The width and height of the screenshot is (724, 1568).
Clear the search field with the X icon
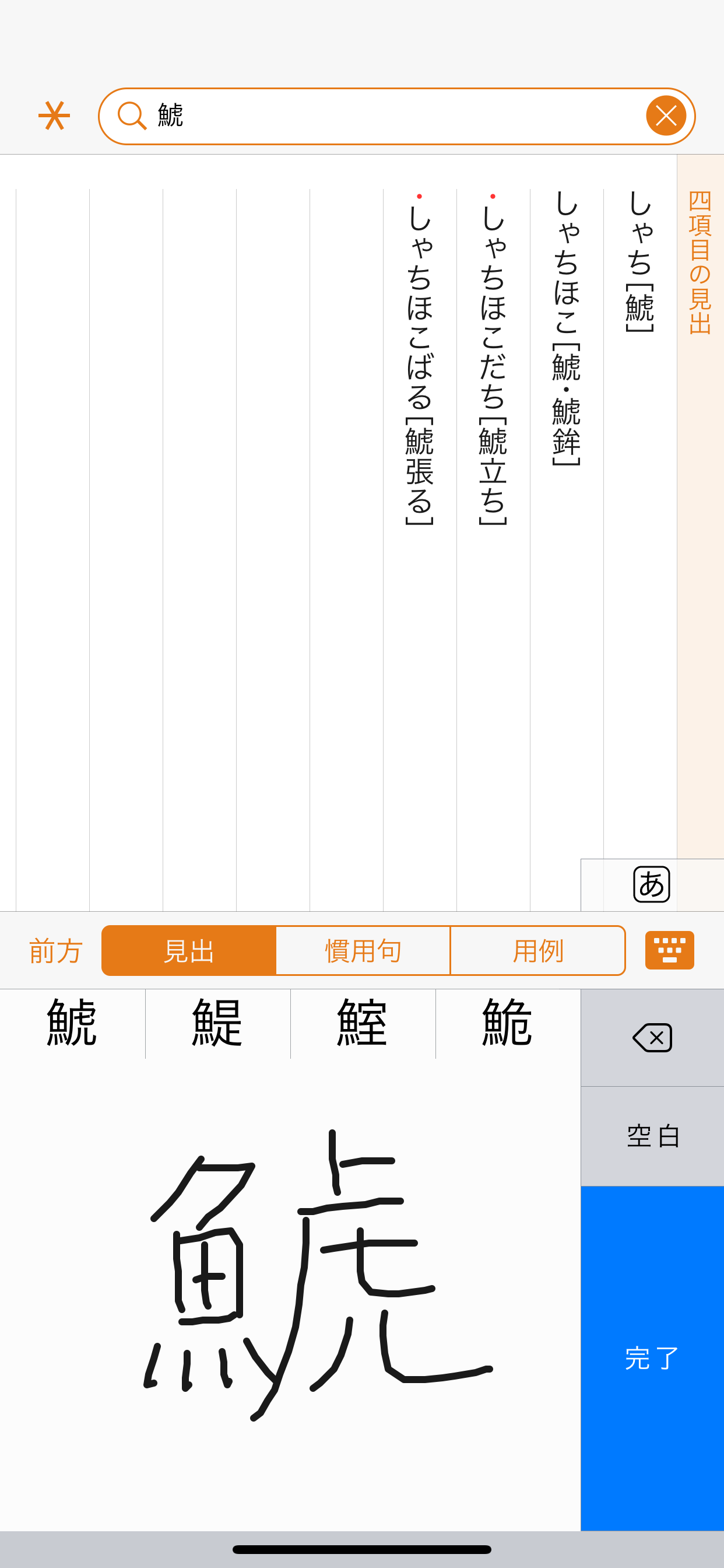(666, 116)
